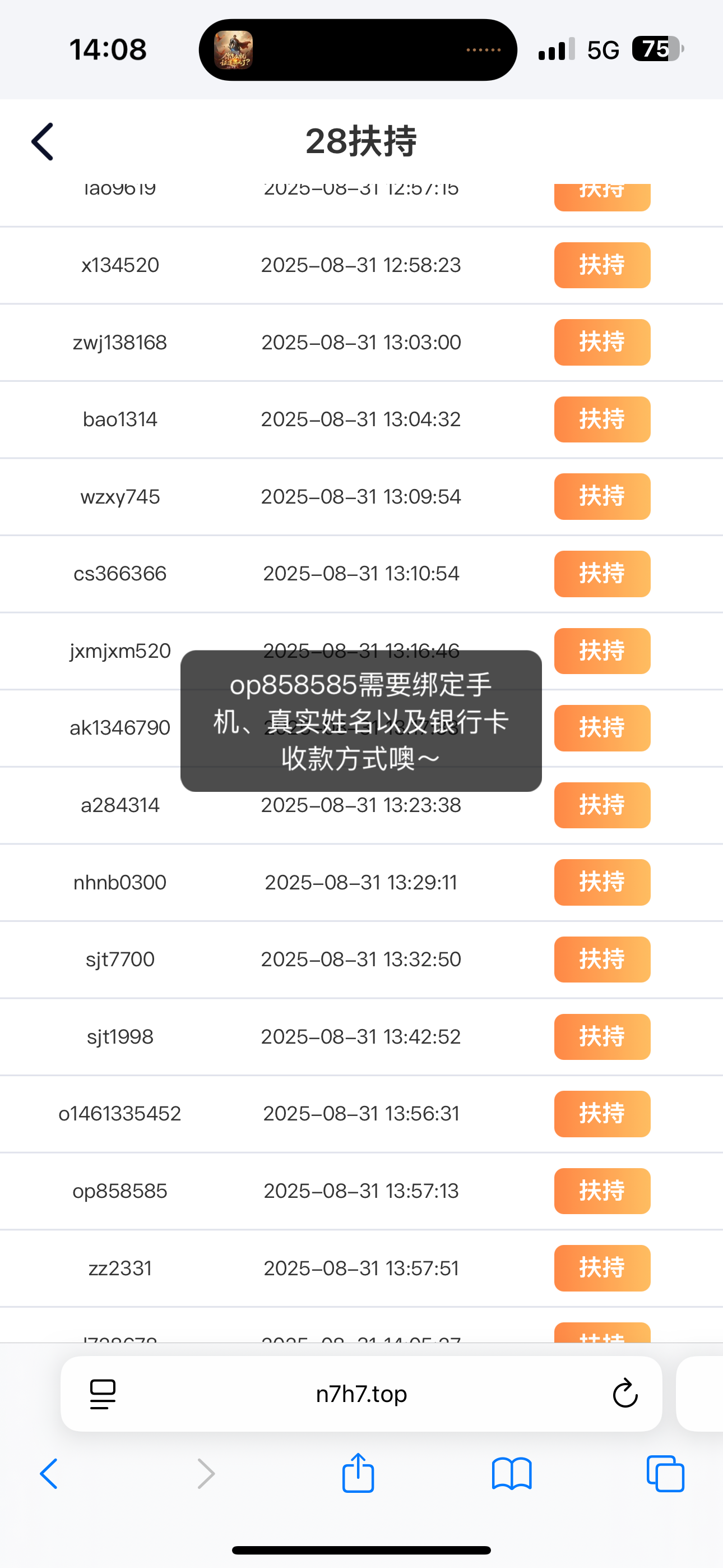Select 扶持 for user bao1314
The image size is (723, 1568).
pyautogui.click(x=601, y=419)
